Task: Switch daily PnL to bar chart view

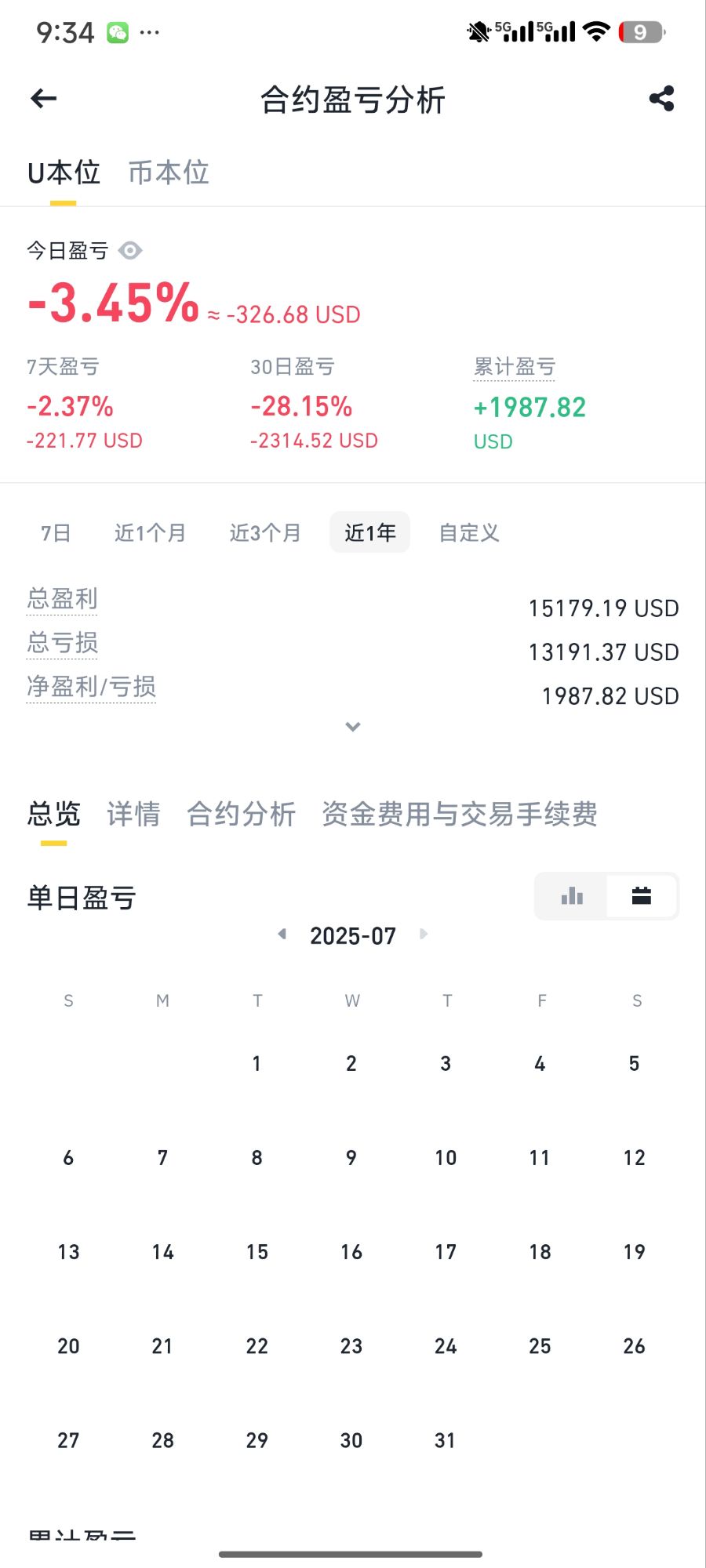Action: (572, 895)
